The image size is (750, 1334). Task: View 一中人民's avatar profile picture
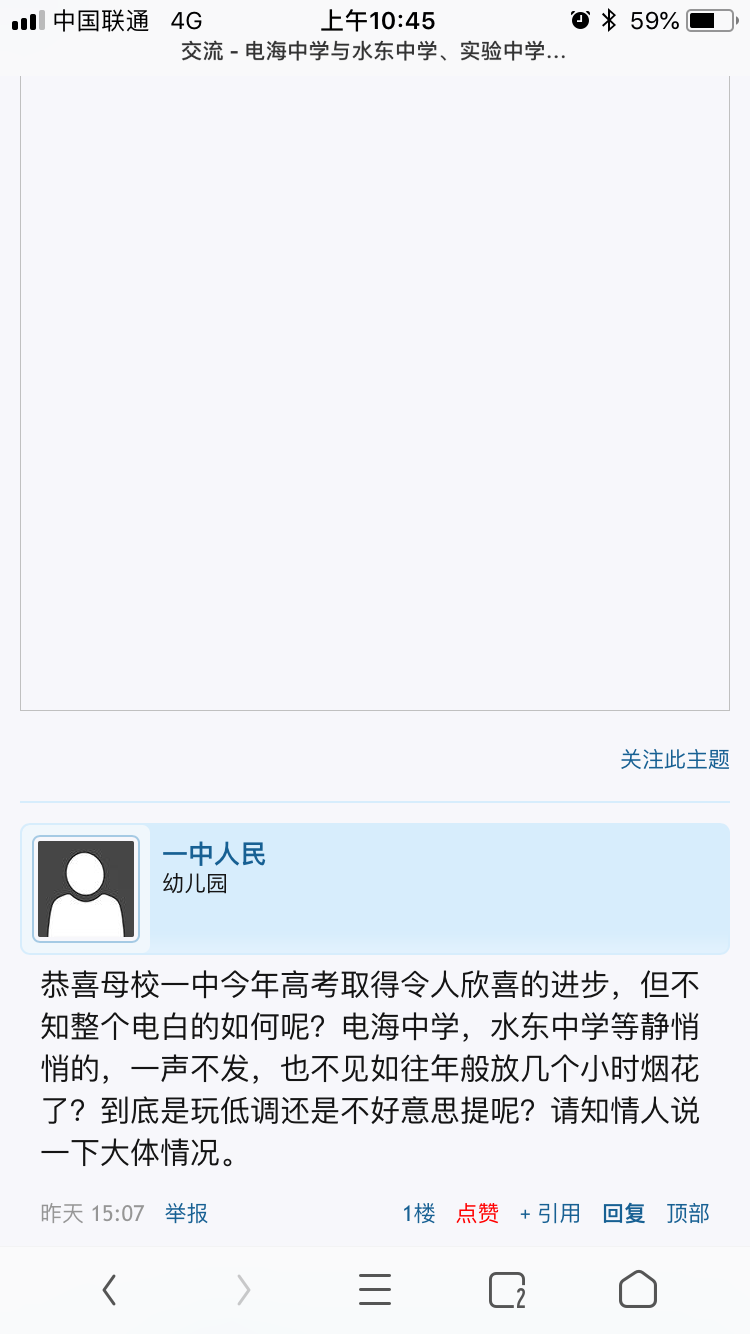click(86, 888)
